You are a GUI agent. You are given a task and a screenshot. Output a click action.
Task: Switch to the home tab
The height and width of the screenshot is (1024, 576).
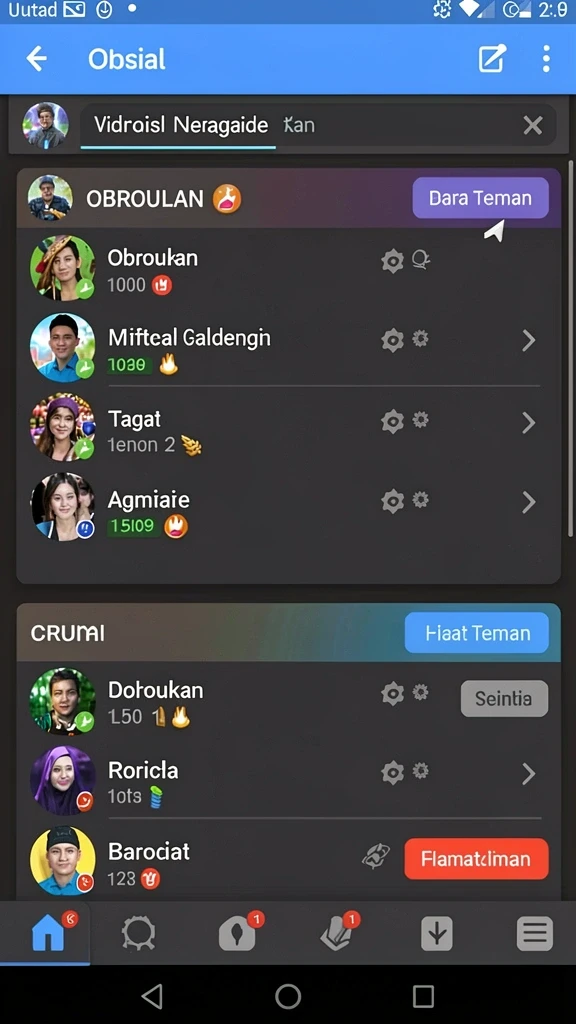49,932
